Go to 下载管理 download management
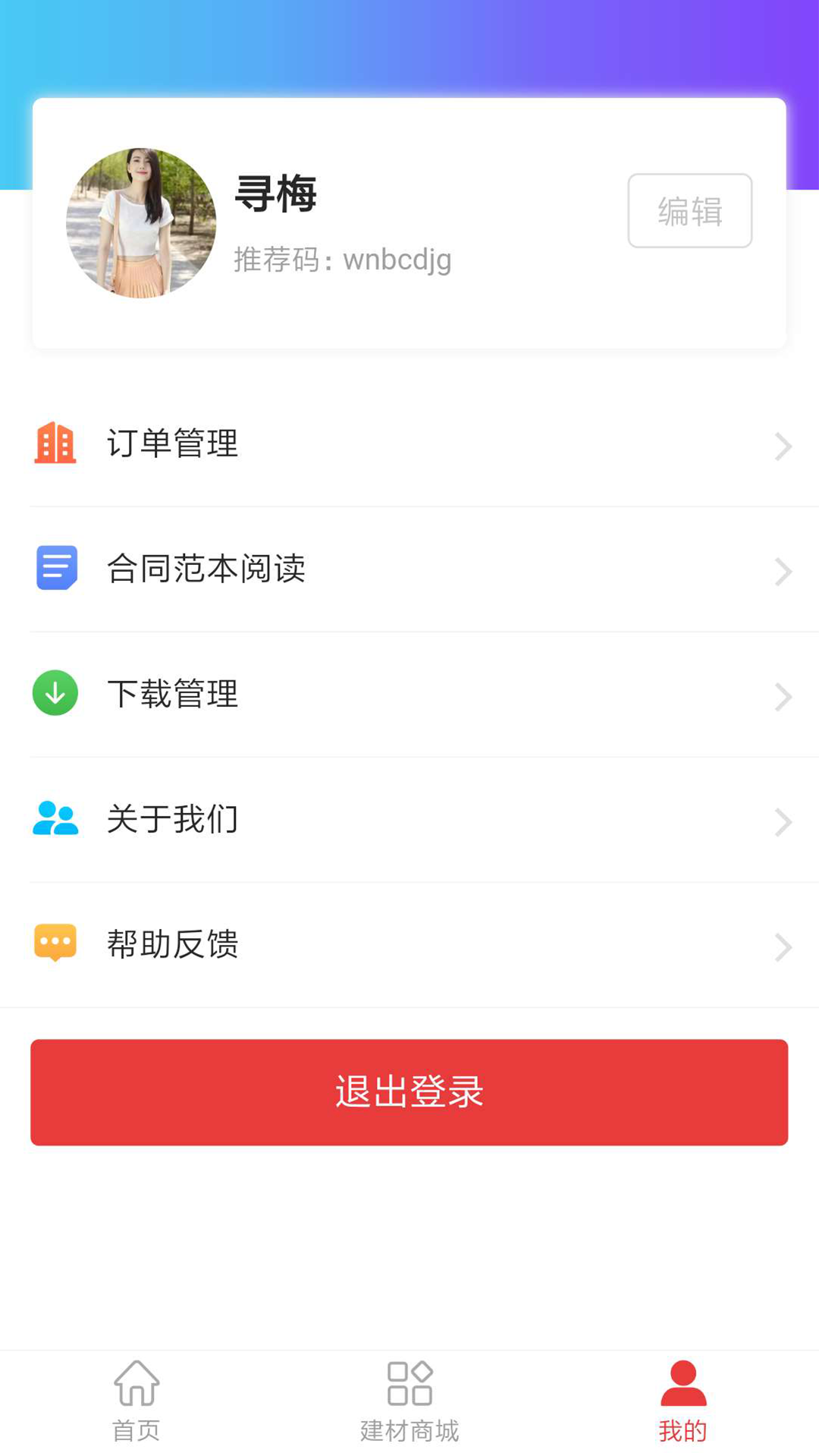Image resolution: width=819 pixels, height=1456 pixels. click(409, 694)
